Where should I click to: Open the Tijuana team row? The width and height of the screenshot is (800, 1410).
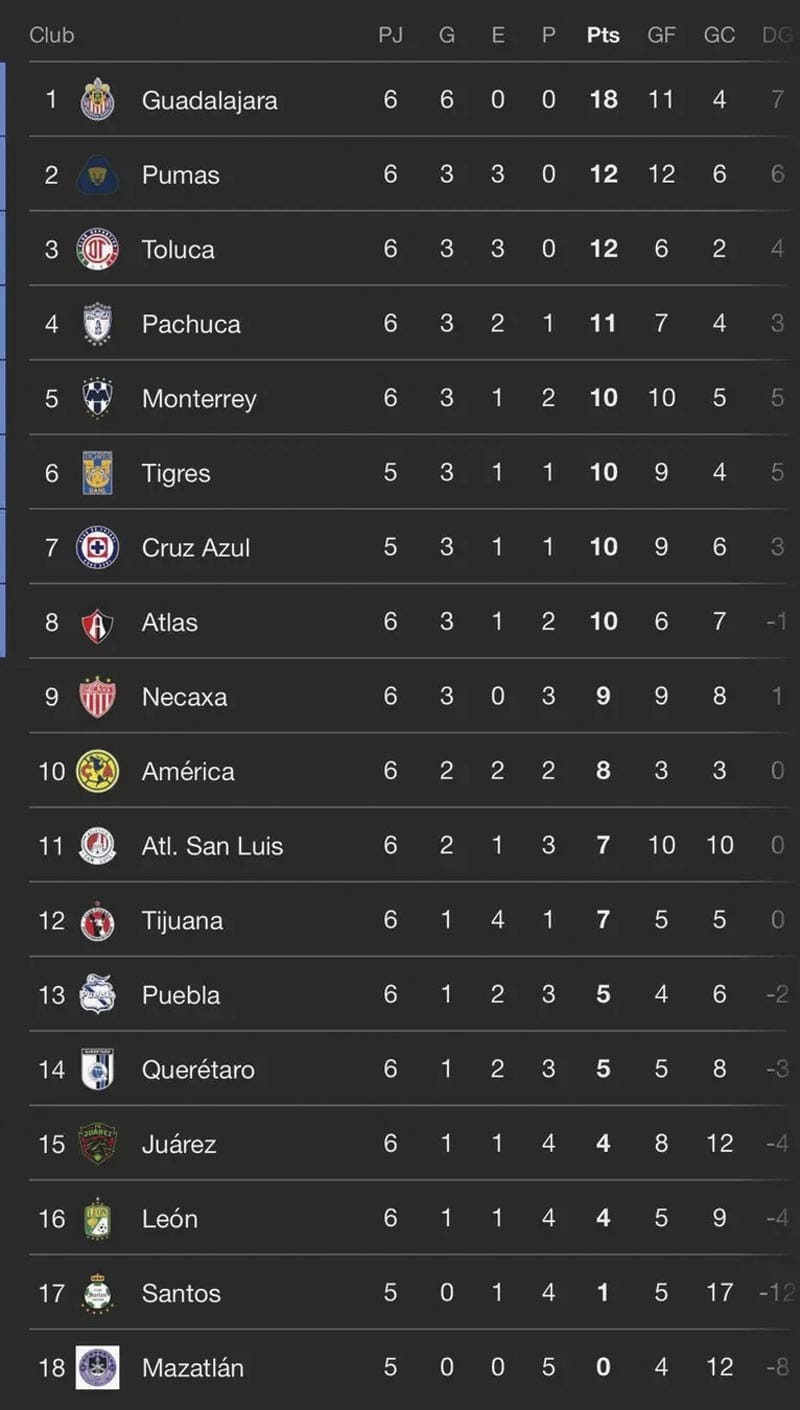coord(182,920)
